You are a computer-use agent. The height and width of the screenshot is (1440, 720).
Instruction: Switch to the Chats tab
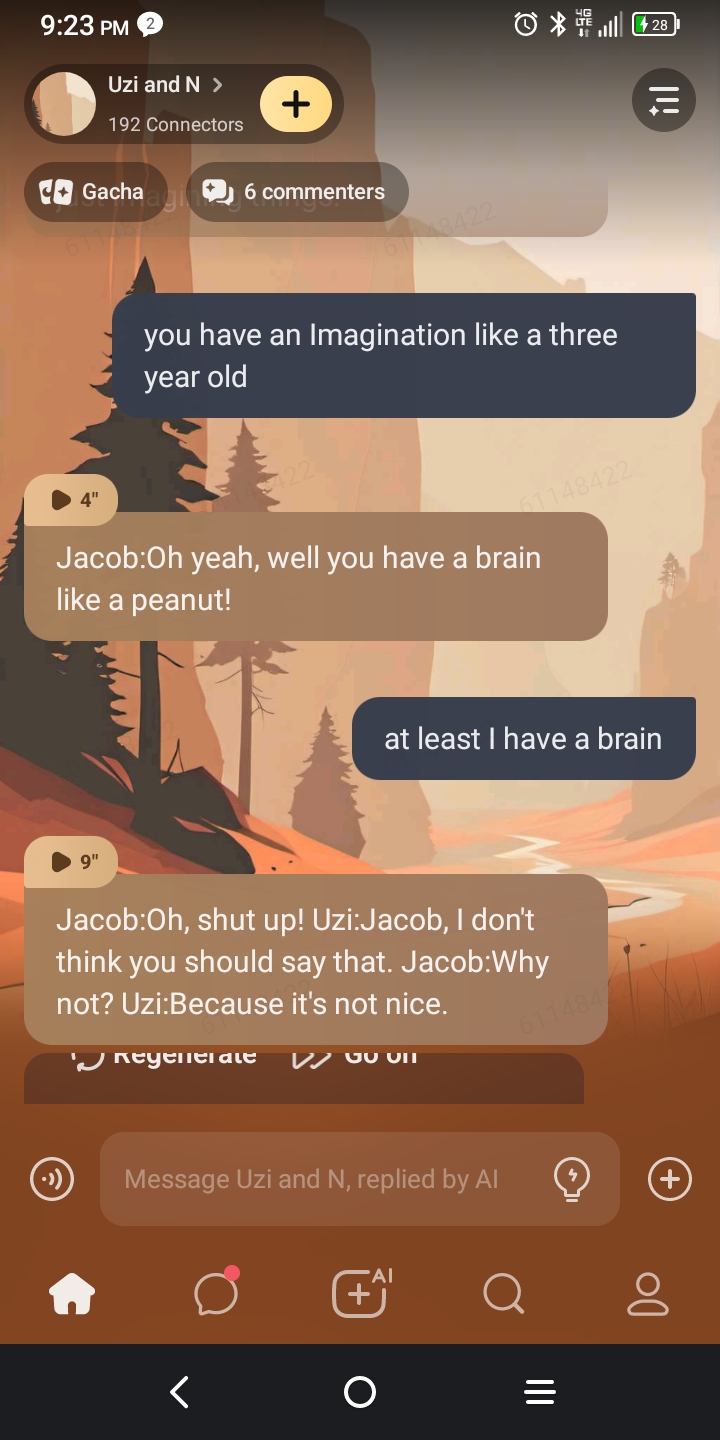(216, 1294)
